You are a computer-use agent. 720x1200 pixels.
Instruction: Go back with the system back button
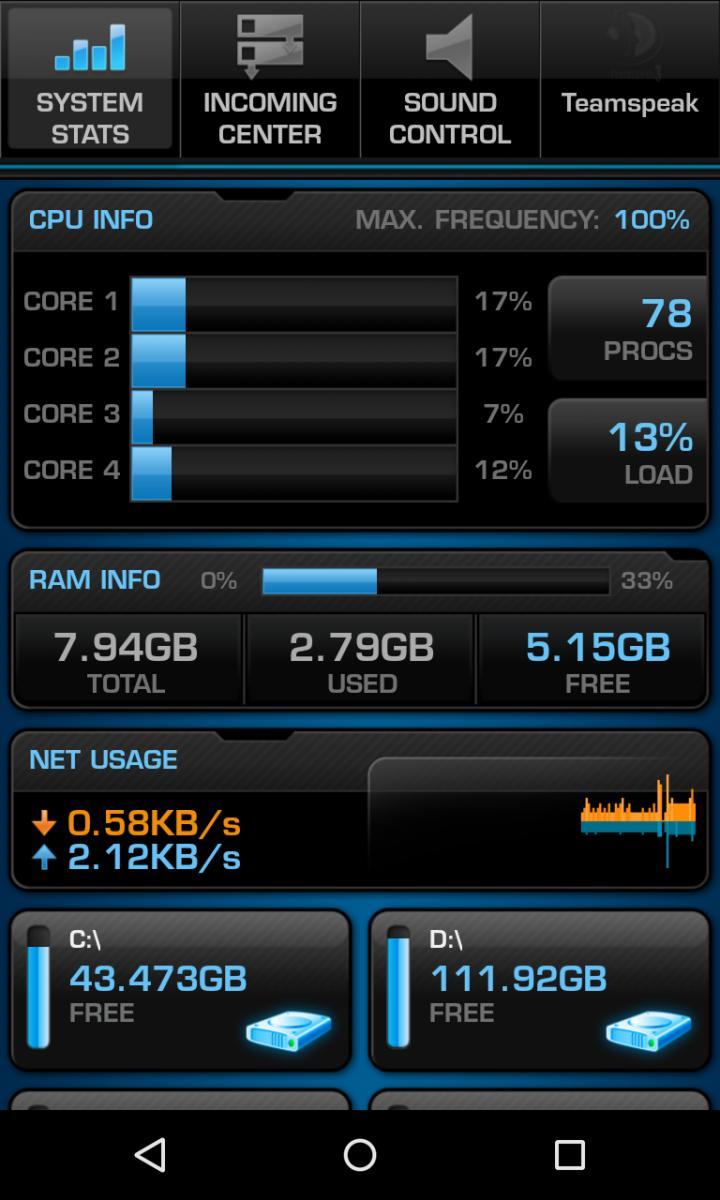(150, 1155)
